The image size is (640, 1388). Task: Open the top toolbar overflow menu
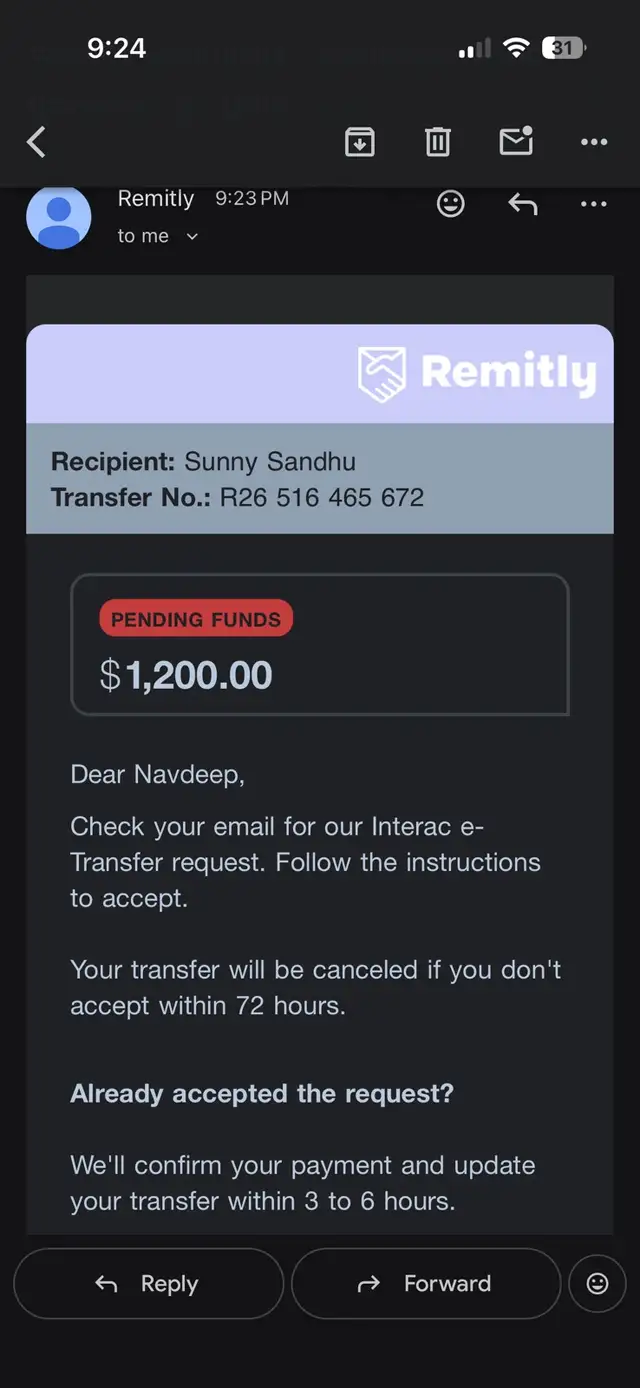tap(594, 142)
